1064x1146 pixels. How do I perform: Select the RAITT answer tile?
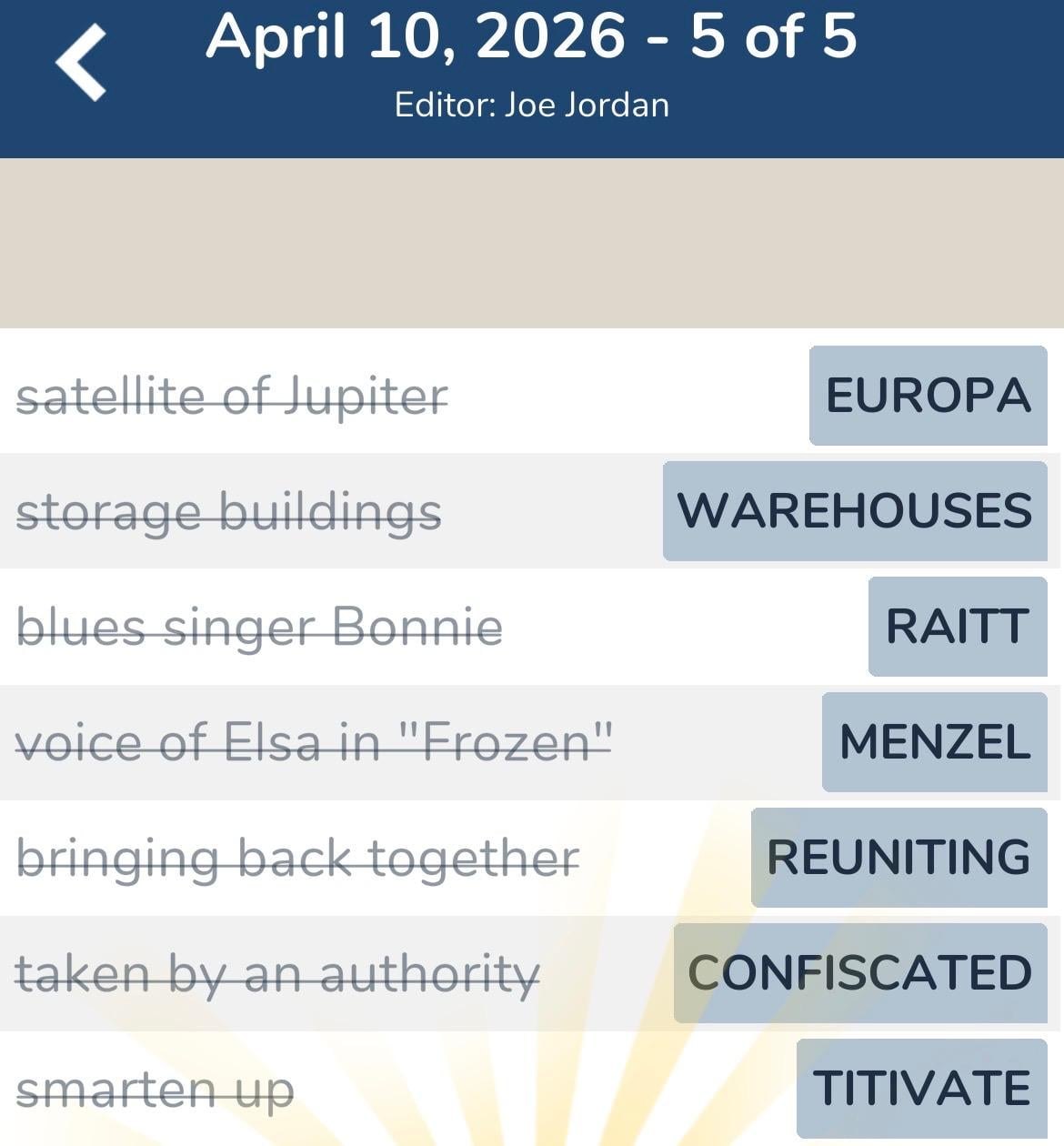tap(956, 627)
